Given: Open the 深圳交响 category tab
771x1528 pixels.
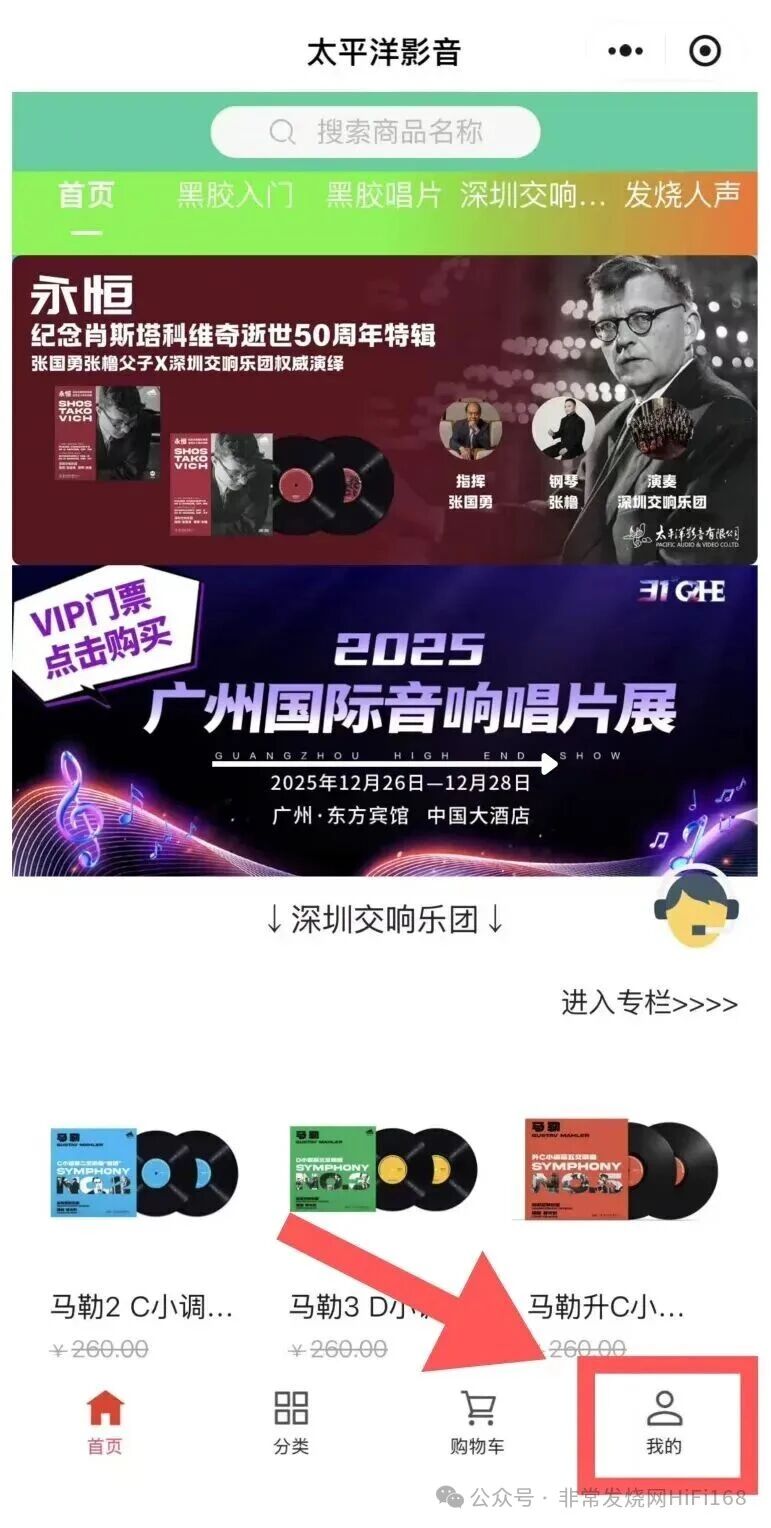Looking at the screenshot, I should pyautogui.click(x=533, y=195).
